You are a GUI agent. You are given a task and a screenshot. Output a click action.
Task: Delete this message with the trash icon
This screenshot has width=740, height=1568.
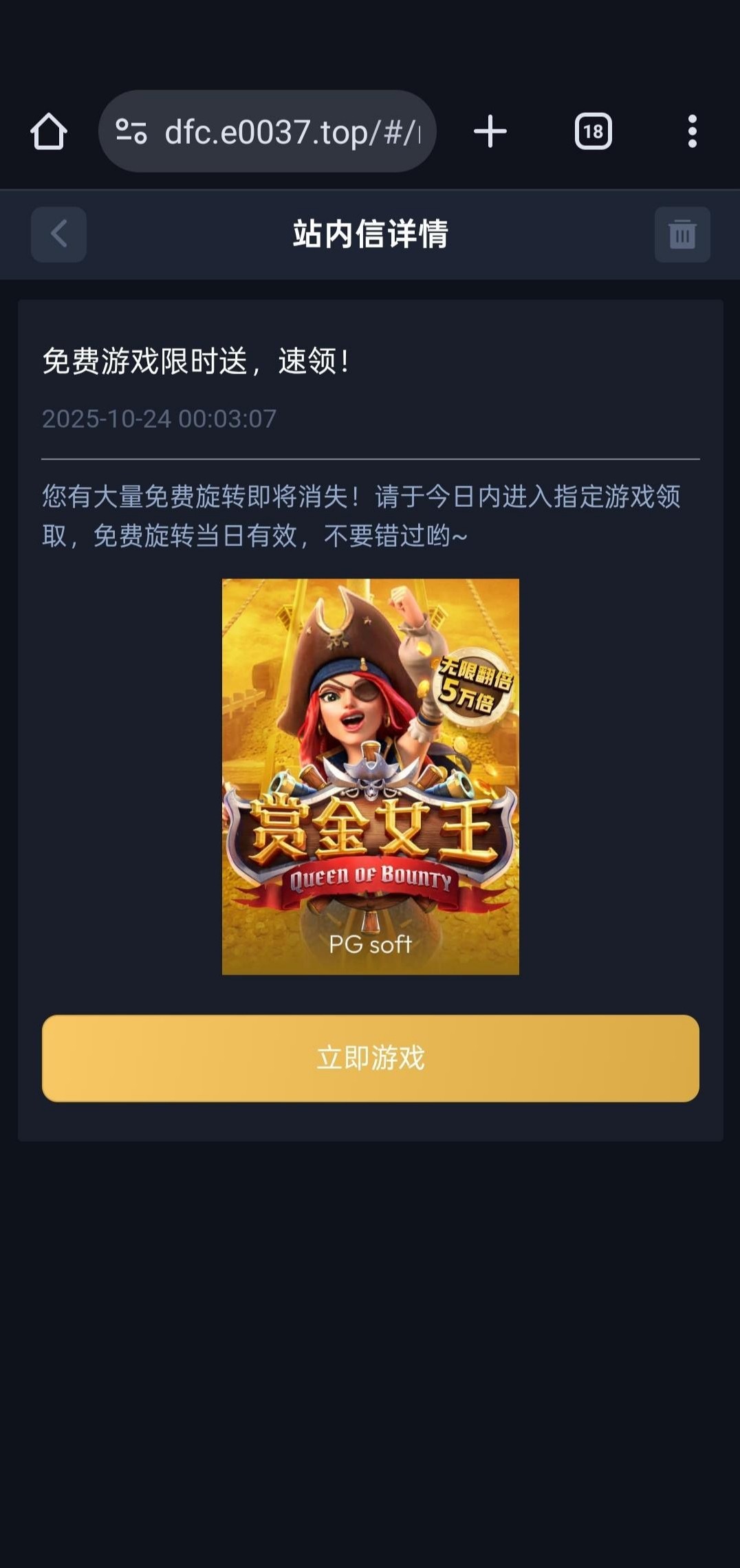tap(682, 234)
